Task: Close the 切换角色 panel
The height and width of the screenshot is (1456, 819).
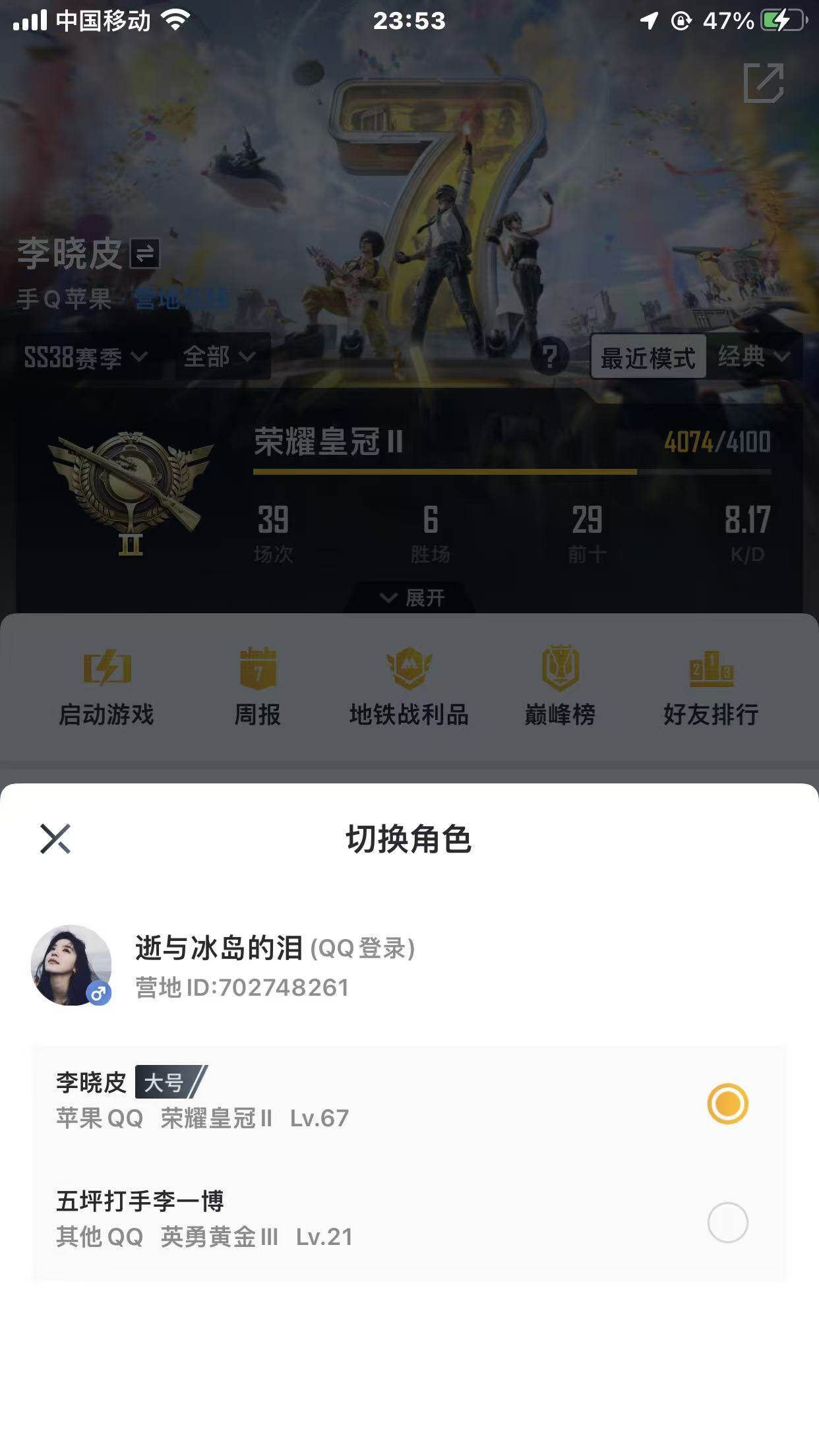Action: tap(55, 839)
